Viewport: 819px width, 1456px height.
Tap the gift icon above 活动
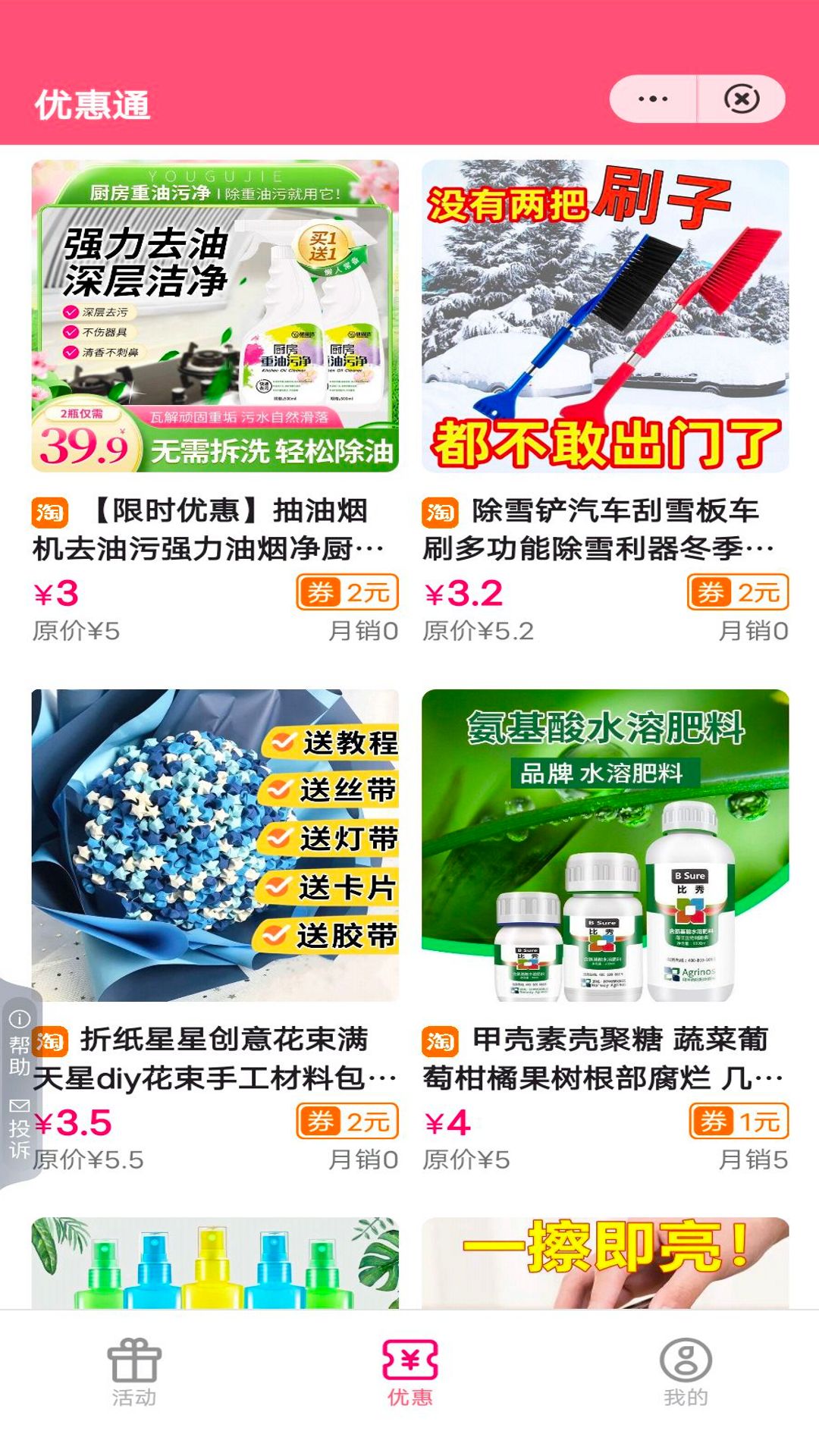(x=135, y=1360)
